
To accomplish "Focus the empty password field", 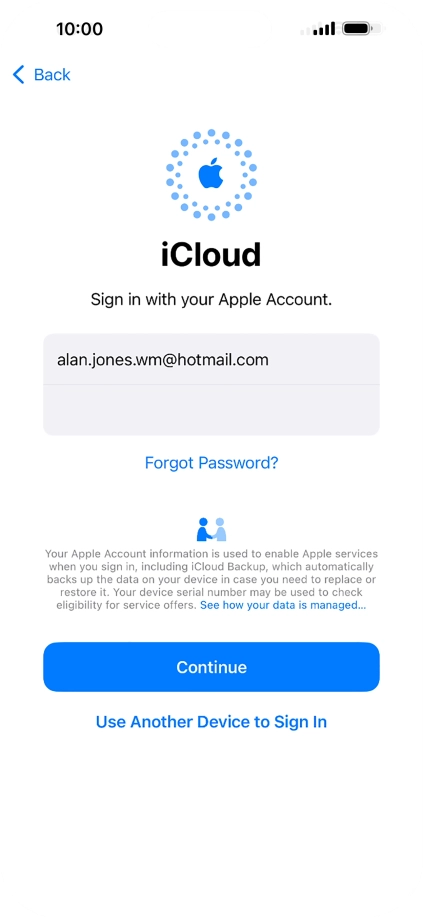I will click(211, 410).
